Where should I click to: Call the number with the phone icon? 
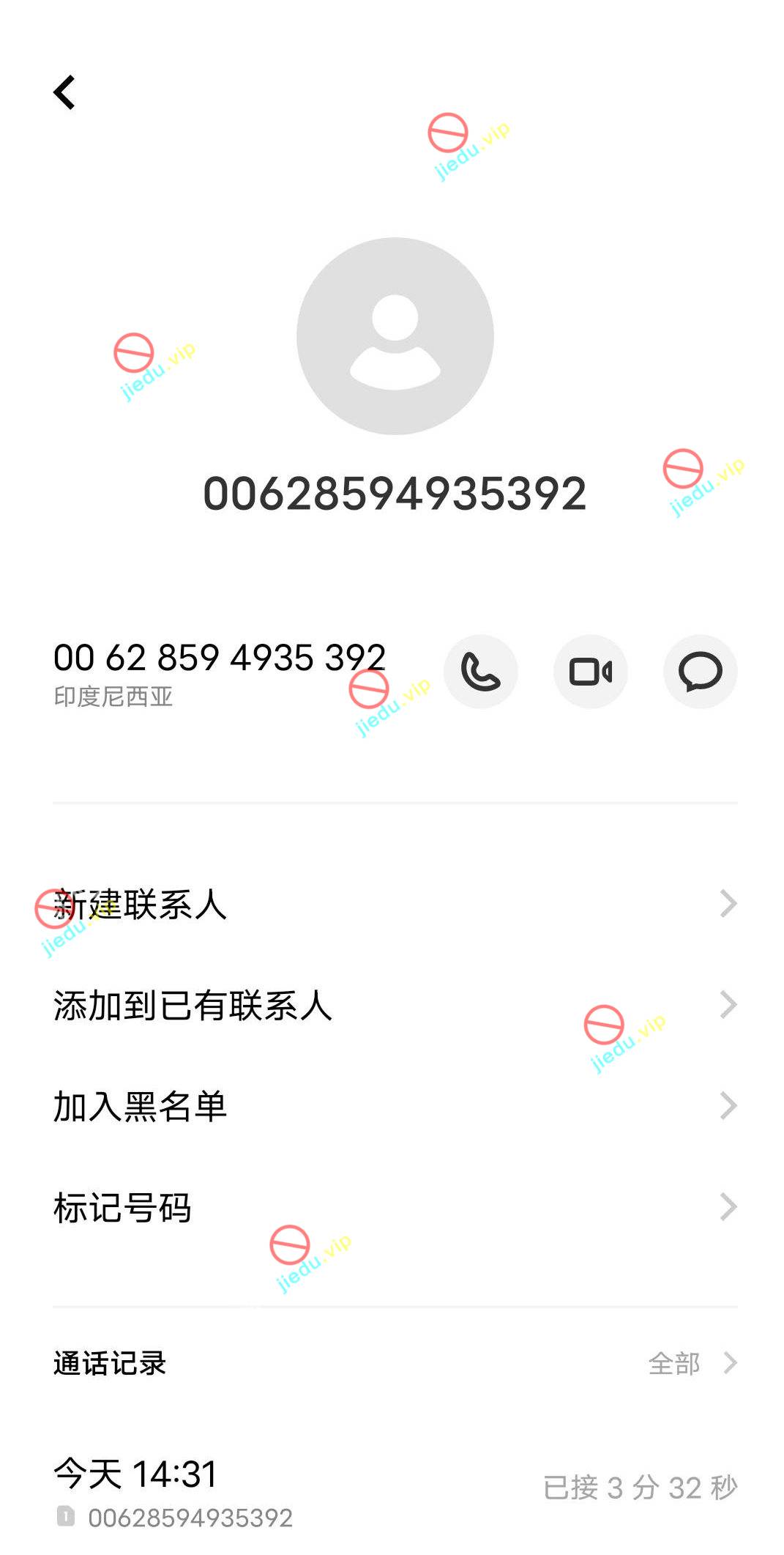(481, 672)
